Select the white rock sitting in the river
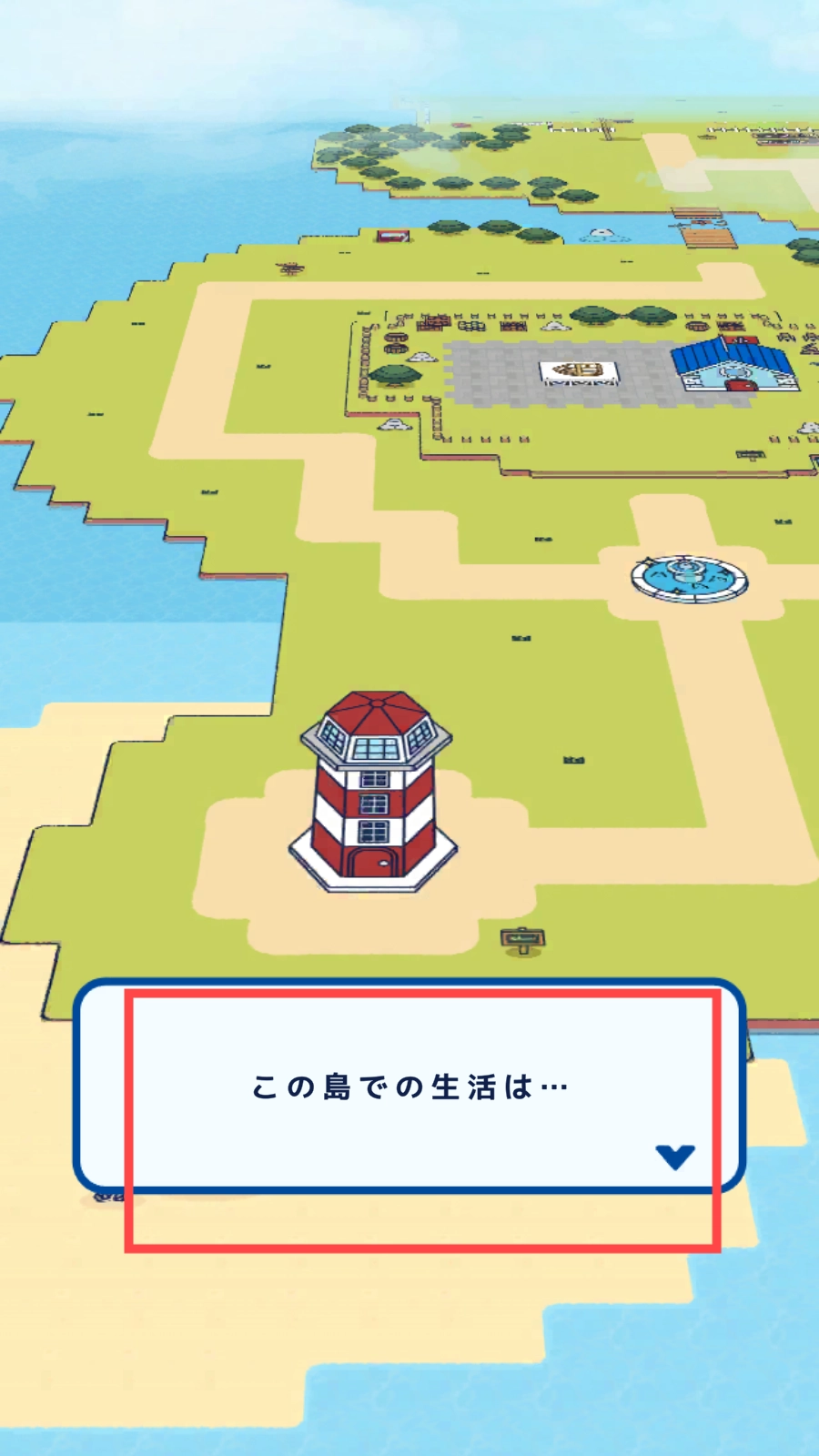The width and height of the screenshot is (819, 1456). [601, 233]
